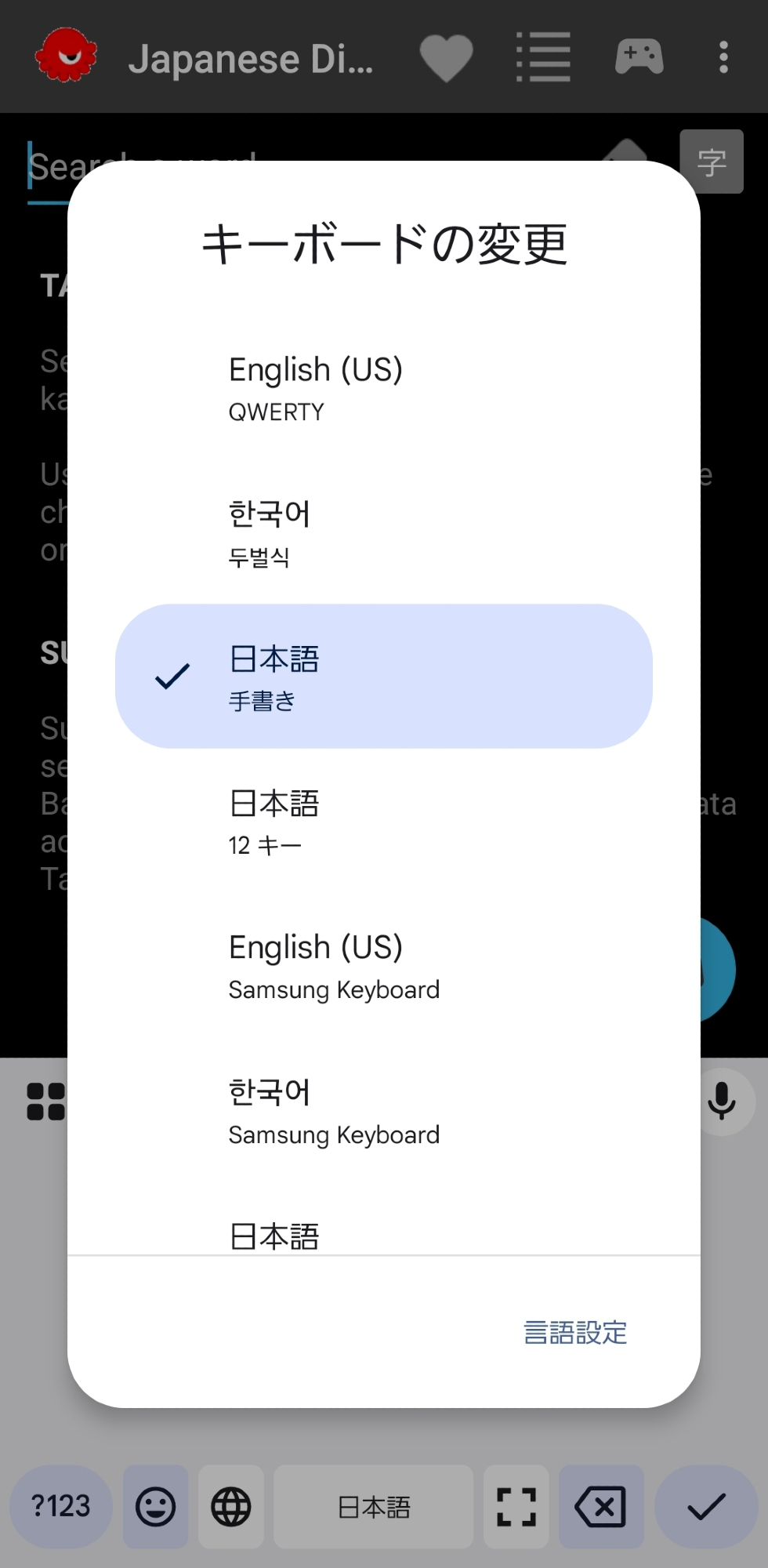Open 言語設定 language settings
Image resolution: width=768 pixels, height=1568 pixels.
tap(575, 1333)
